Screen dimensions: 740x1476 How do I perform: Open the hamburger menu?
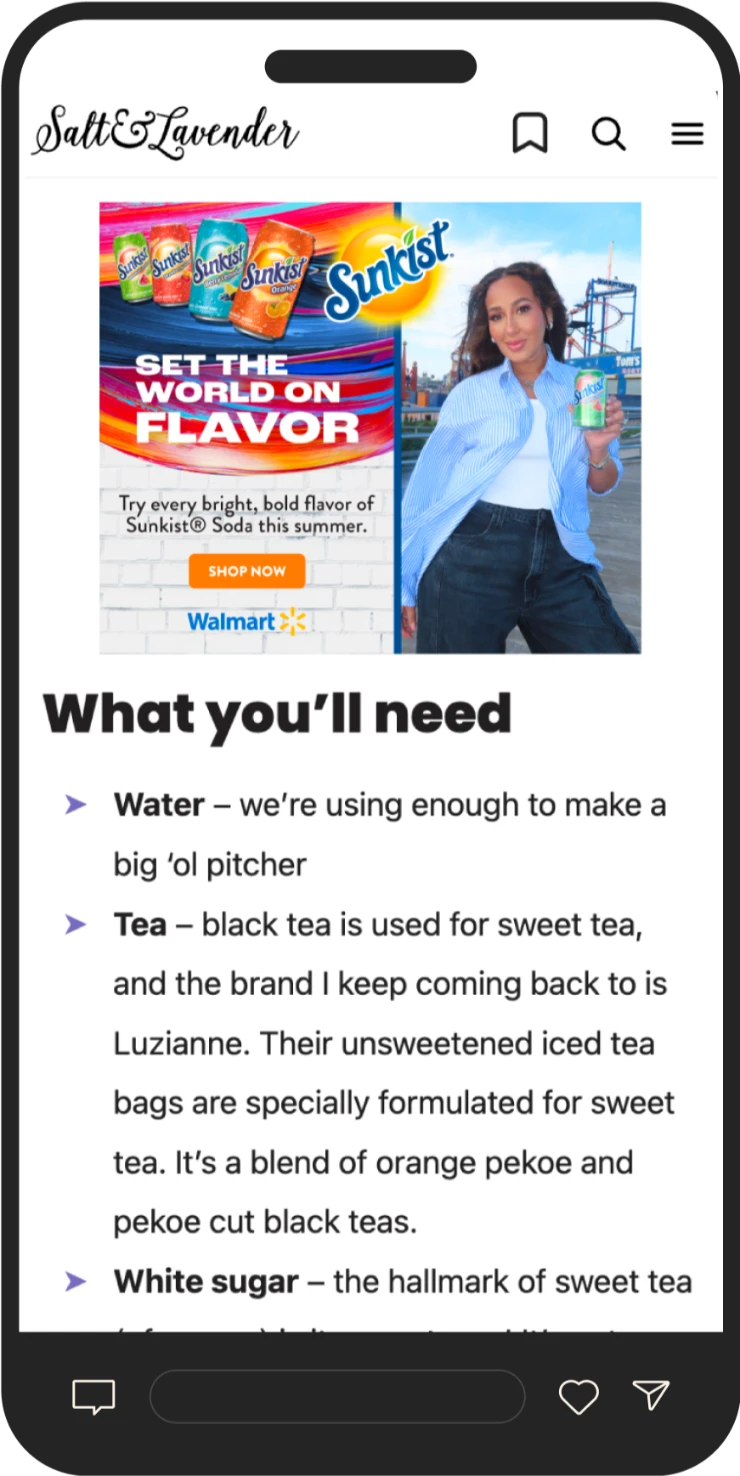click(x=687, y=134)
